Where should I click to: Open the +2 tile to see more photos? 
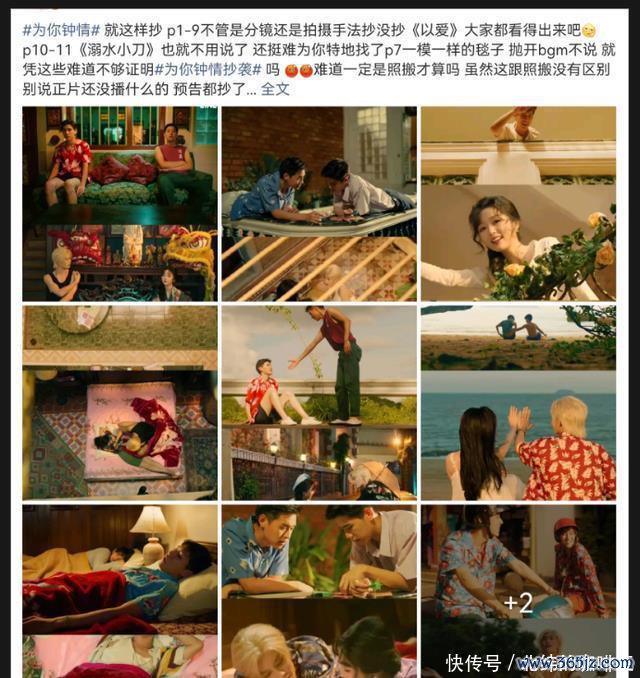(x=517, y=601)
